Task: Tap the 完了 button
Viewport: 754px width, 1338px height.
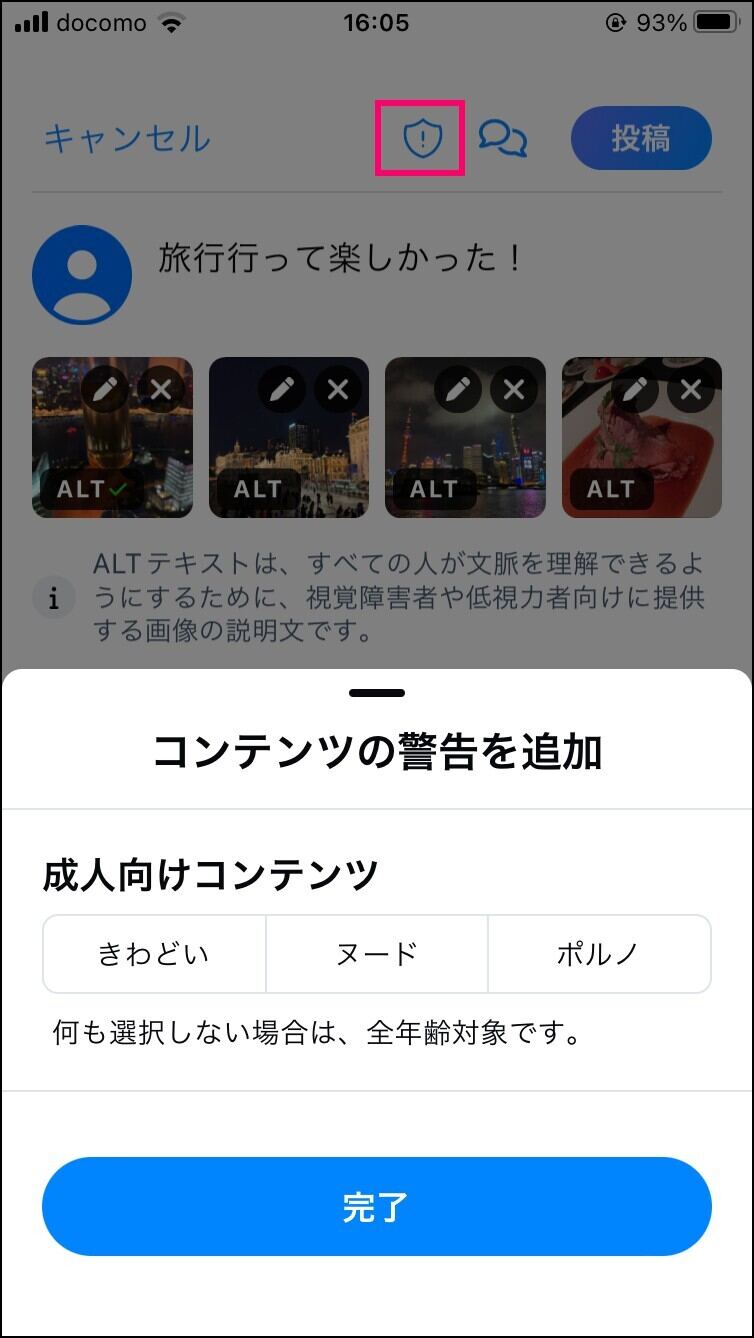Action: coord(377,1207)
